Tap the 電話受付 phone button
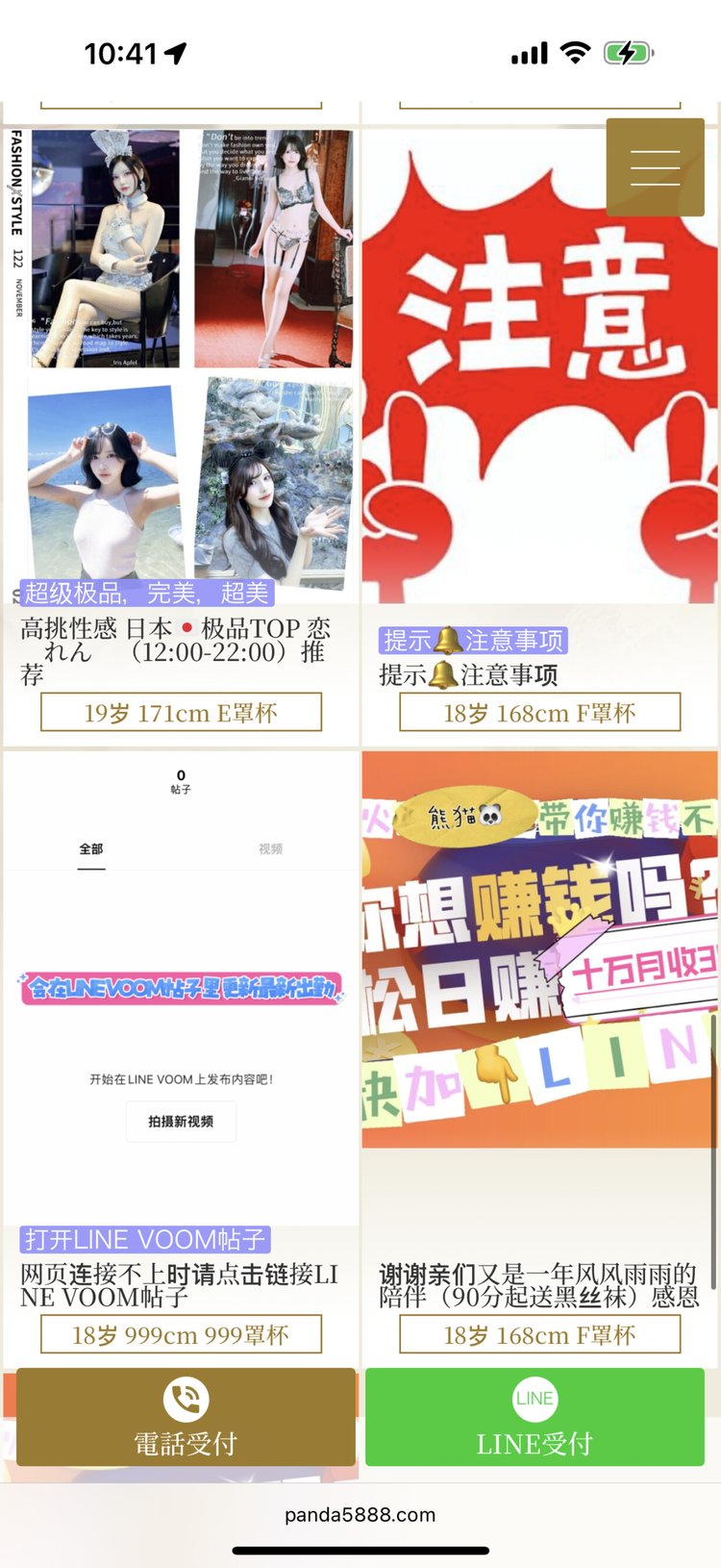The height and width of the screenshot is (1568, 721). pos(186,1416)
